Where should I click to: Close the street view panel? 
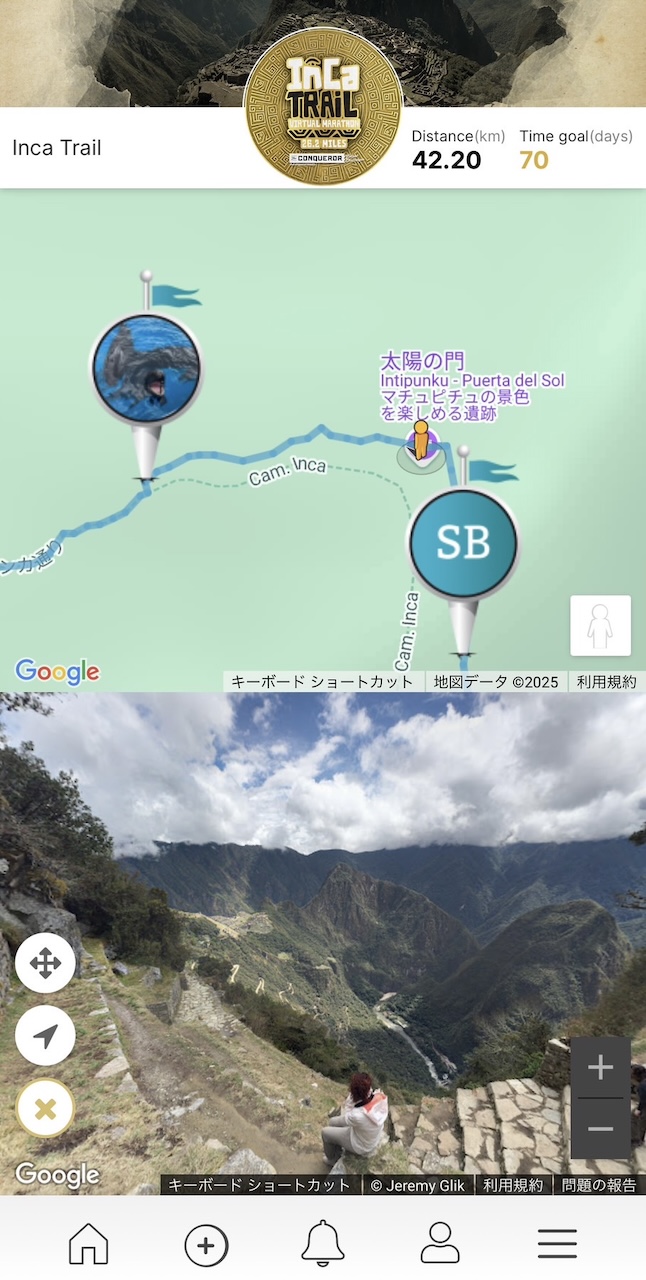pyautogui.click(x=45, y=1108)
